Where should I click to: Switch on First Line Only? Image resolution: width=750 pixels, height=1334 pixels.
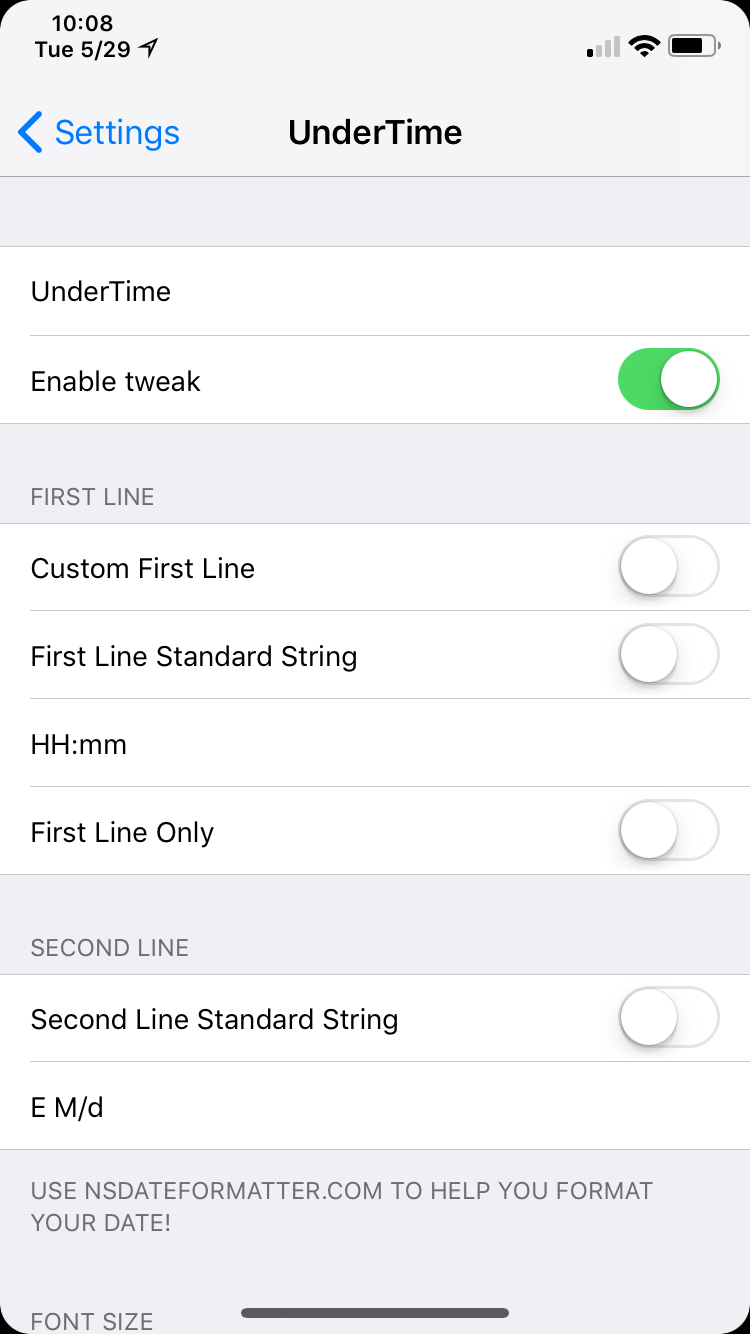point(668,831)
